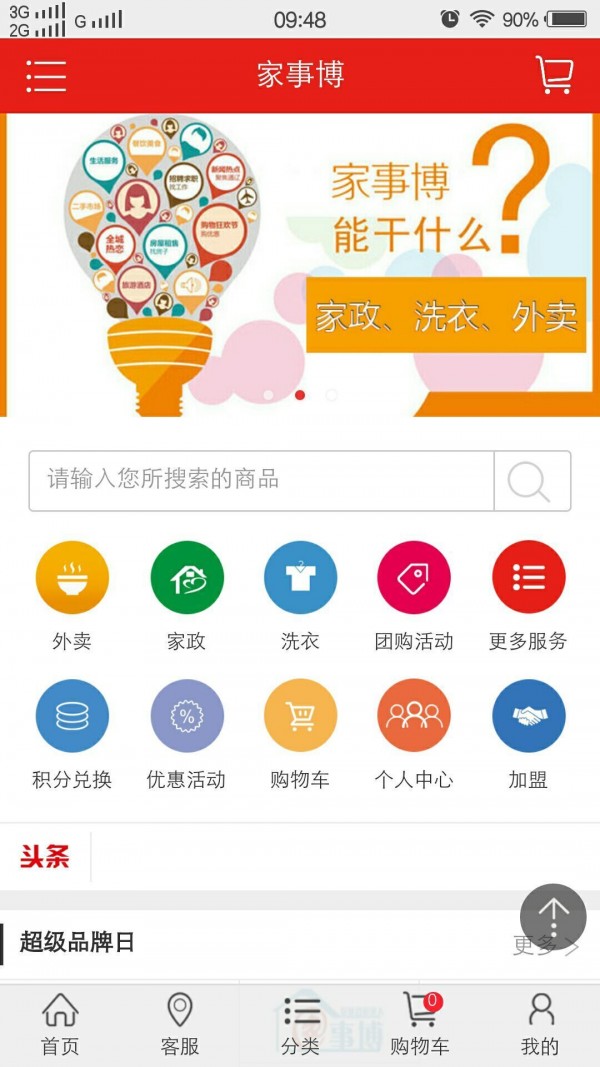Switch to the 我的 tab
Image resolution: width=600 pixels, height=1067 pixels.
tap(540, 1025)
